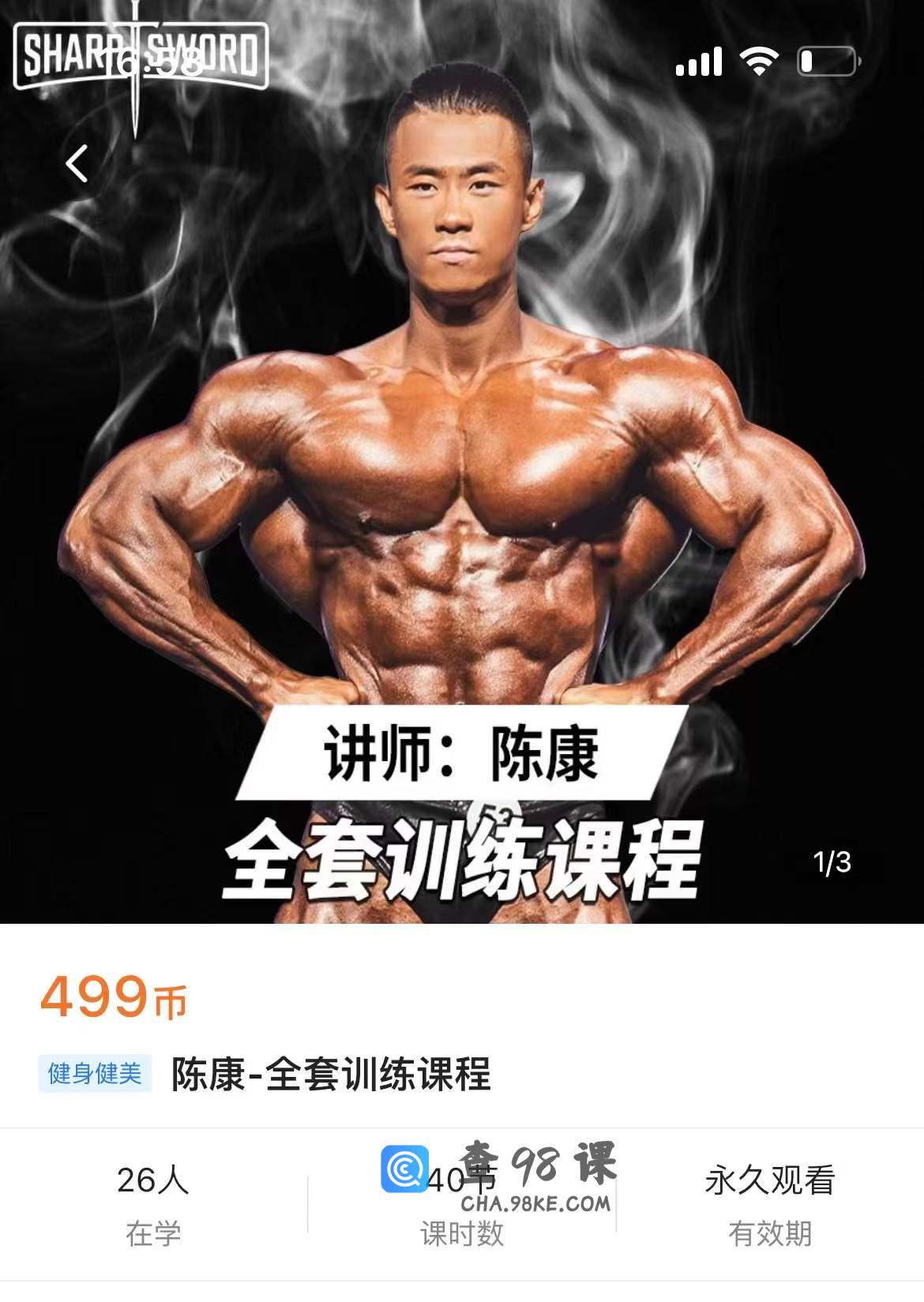
Task: Go back using the arrow icon
Action: click(77, 164)
